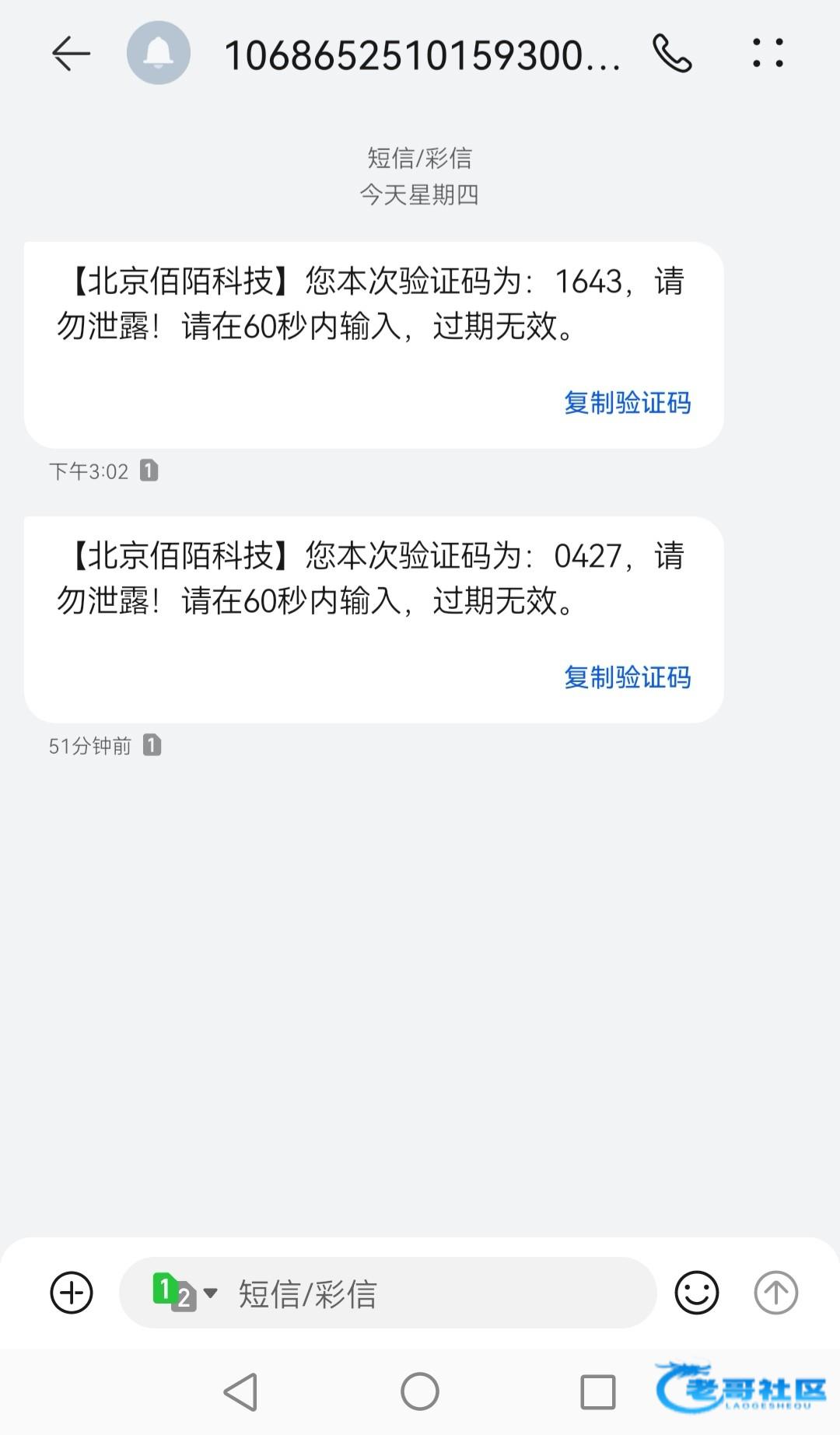Open the emoji picker
This screenshot has height=1435, width=840.
click(x=696, y=1293)
